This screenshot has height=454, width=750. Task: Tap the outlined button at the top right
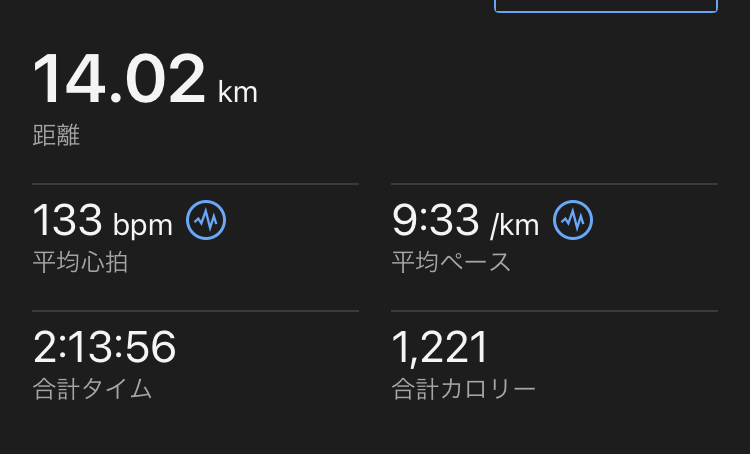click(606, 6)
